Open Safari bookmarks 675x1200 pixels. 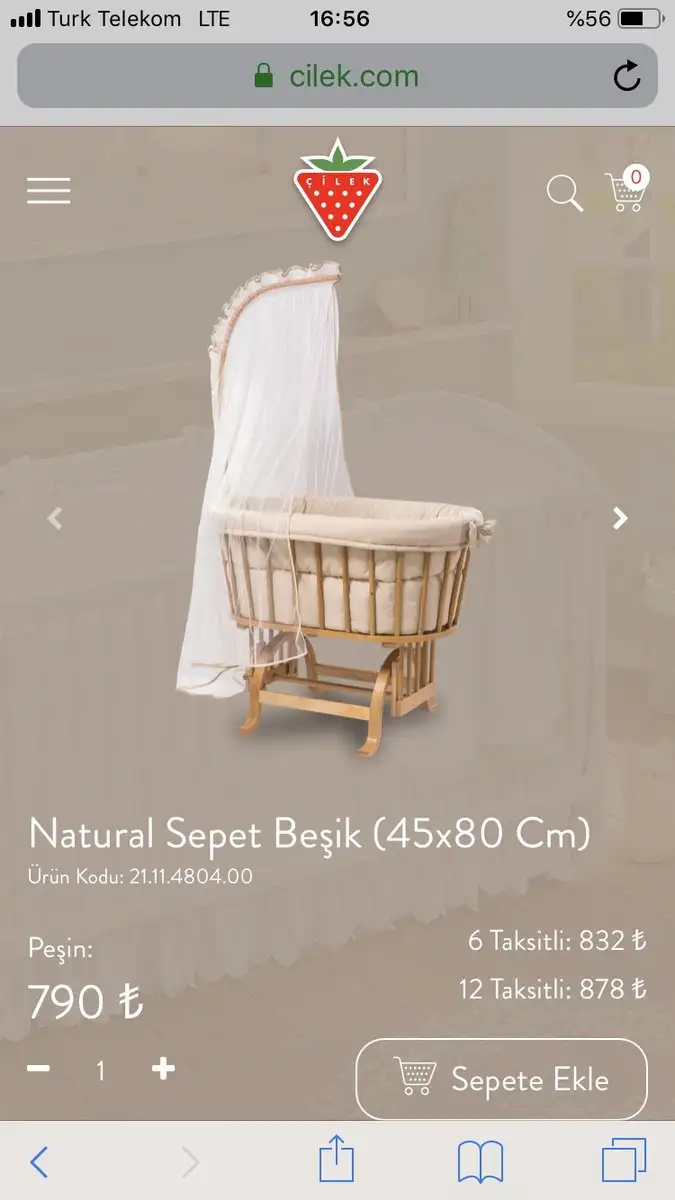(480, 1162)
